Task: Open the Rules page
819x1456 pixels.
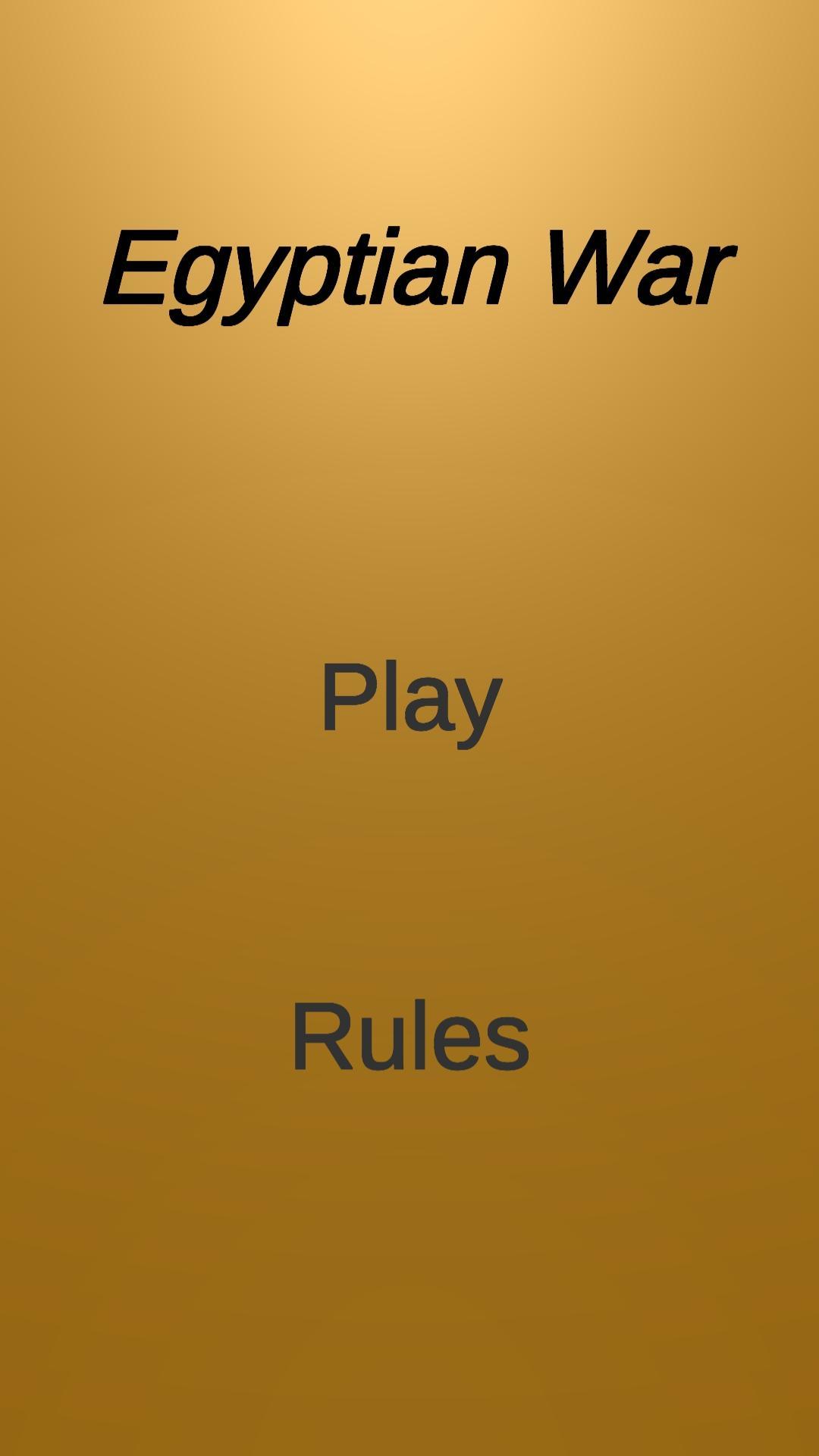Action: (410, 1036)
